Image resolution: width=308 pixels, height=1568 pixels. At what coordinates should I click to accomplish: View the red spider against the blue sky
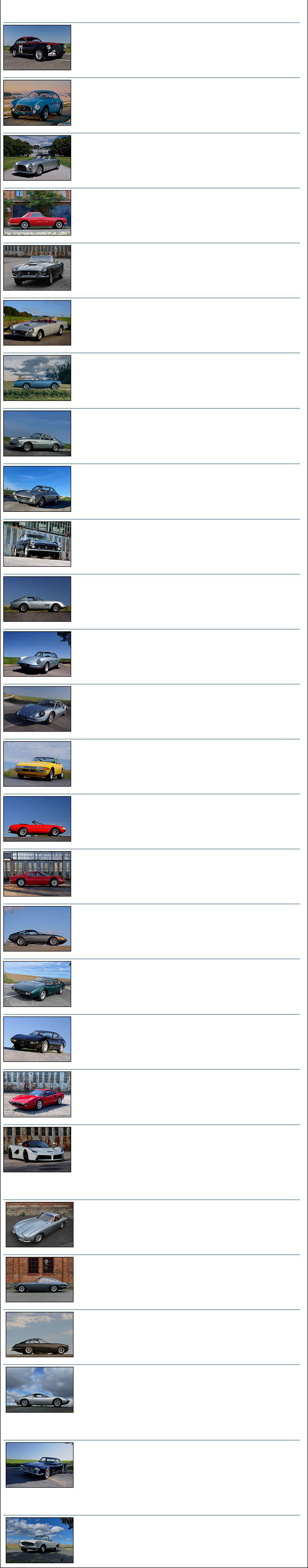coord(37,819)
